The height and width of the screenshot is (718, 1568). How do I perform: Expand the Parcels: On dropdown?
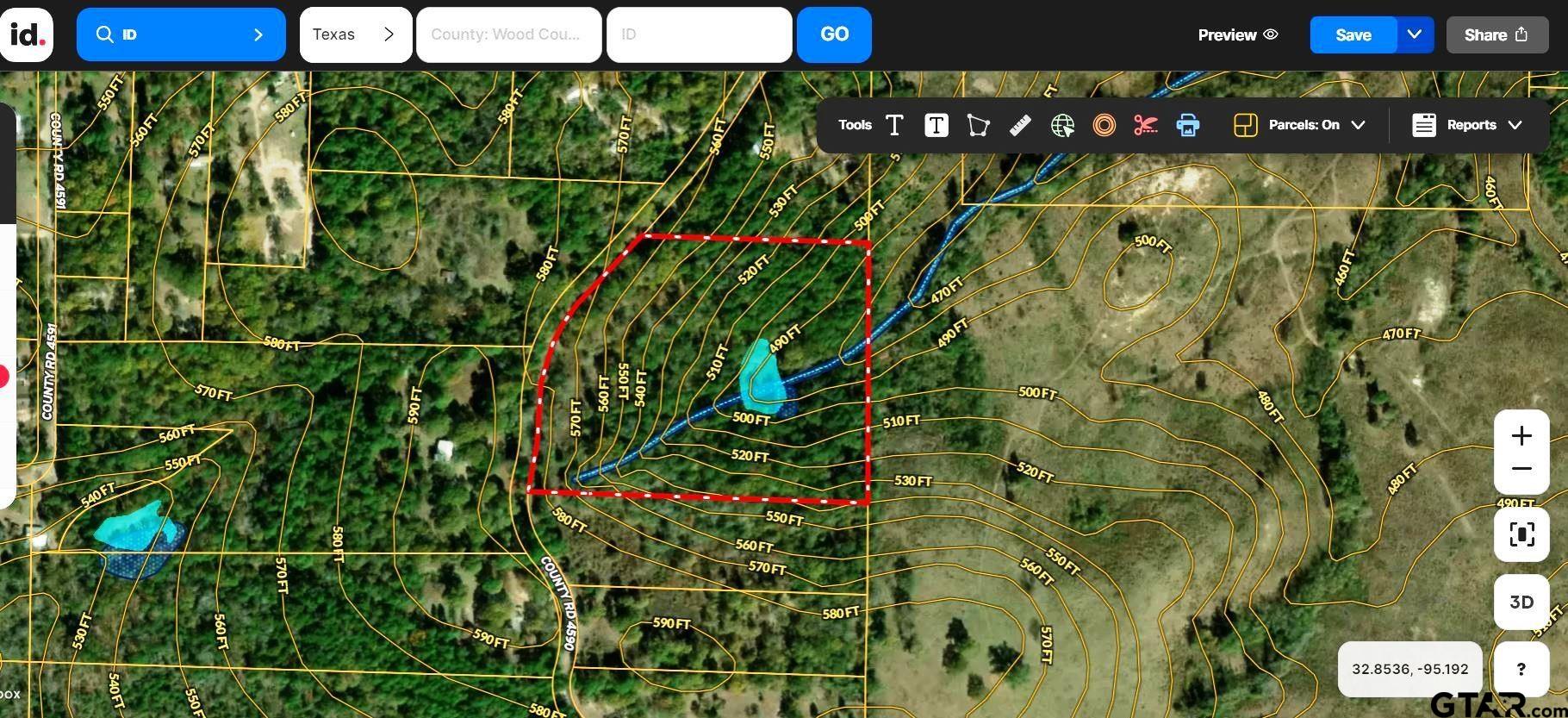pyautogui.click(x=1300, y=125)
